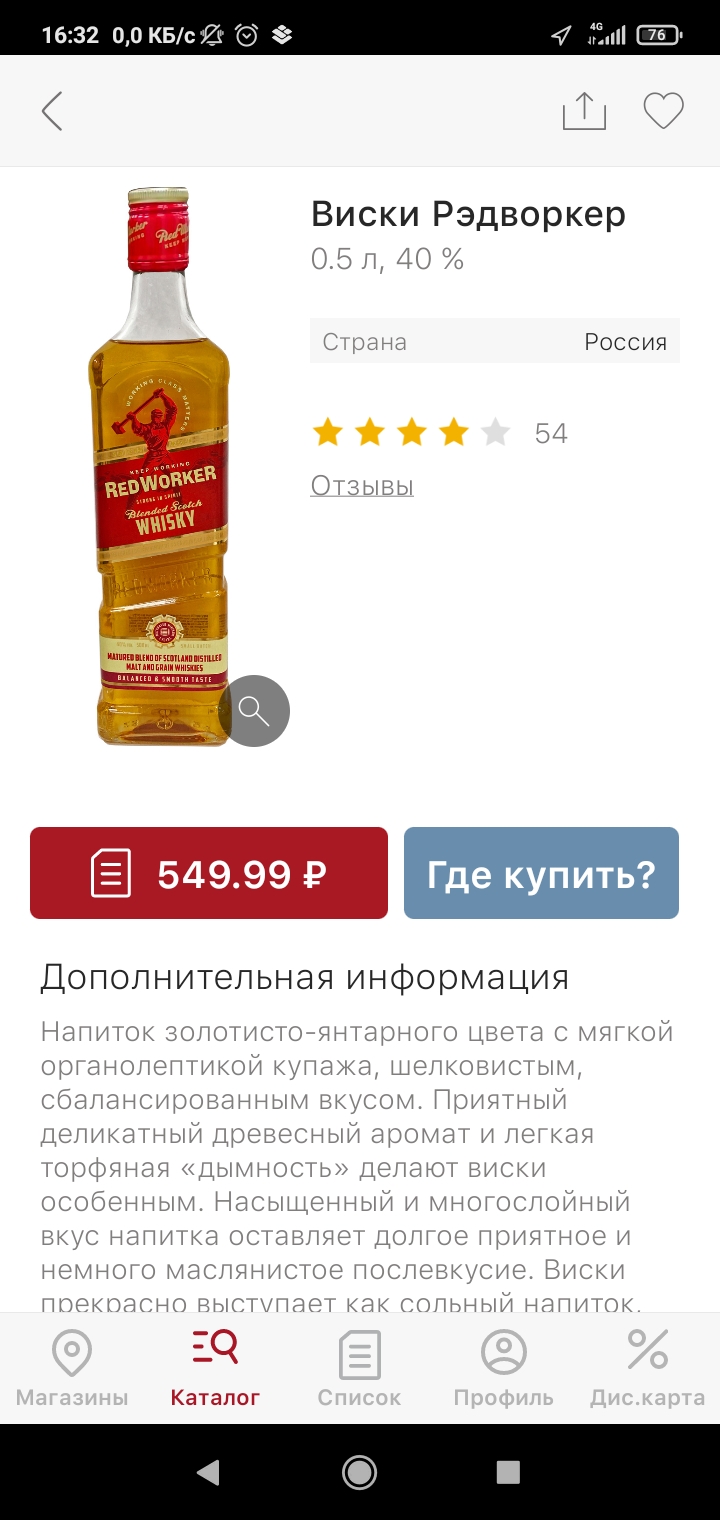Image resolution: width=720 pixels, height=1520 pixels.
Task: Open the Профиль tab
Action: click(504, 1368)
